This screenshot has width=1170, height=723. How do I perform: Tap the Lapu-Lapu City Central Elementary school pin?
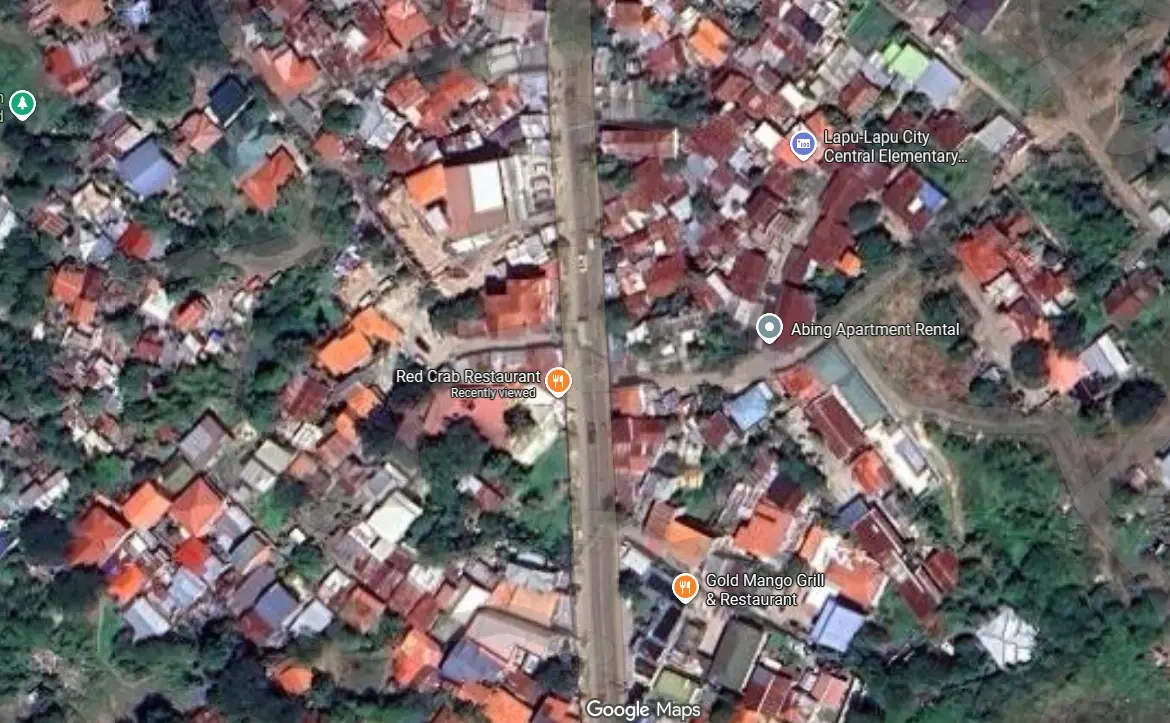802,145
